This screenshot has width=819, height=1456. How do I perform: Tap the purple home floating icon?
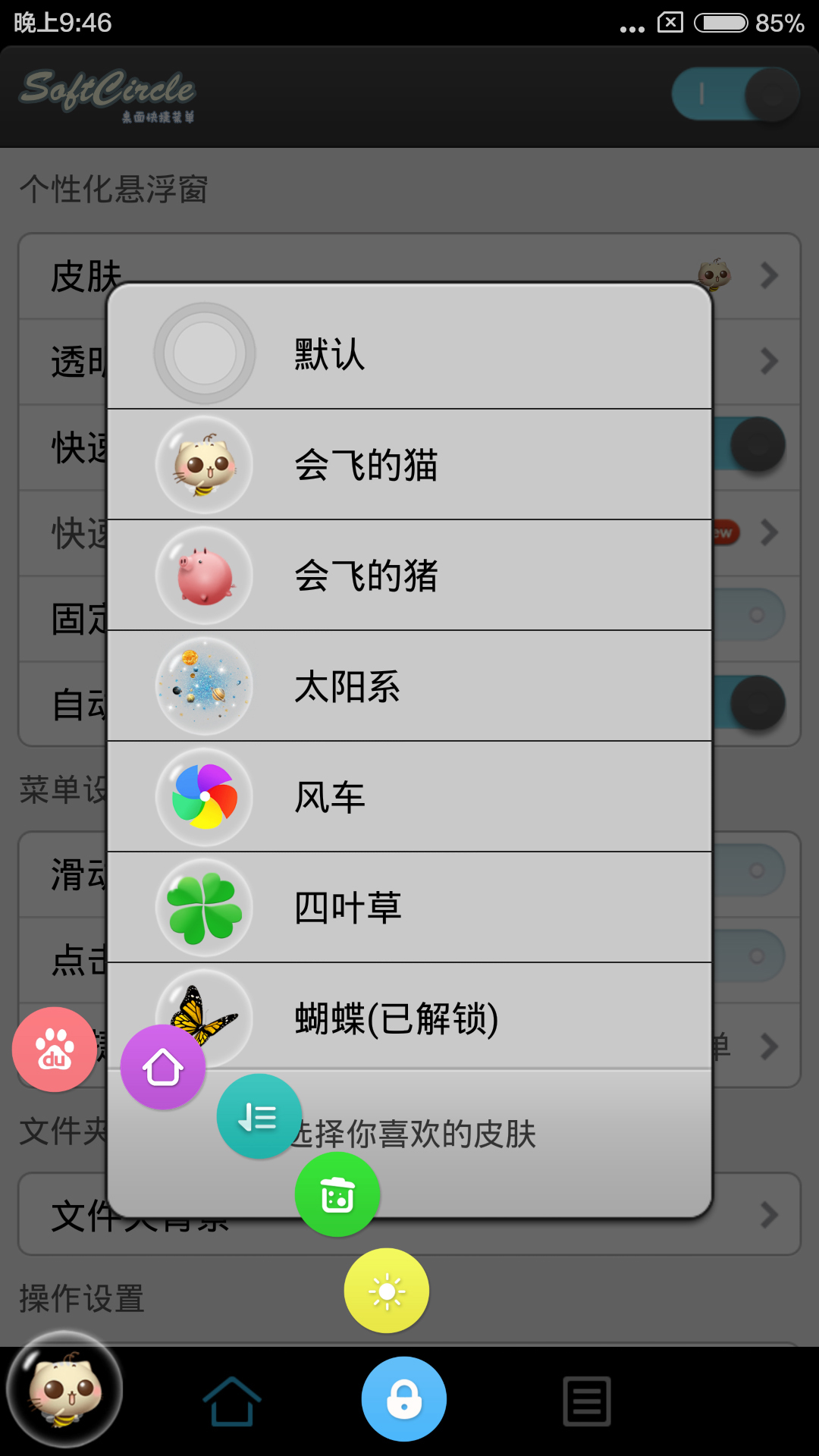click(x=163, y=1067)
